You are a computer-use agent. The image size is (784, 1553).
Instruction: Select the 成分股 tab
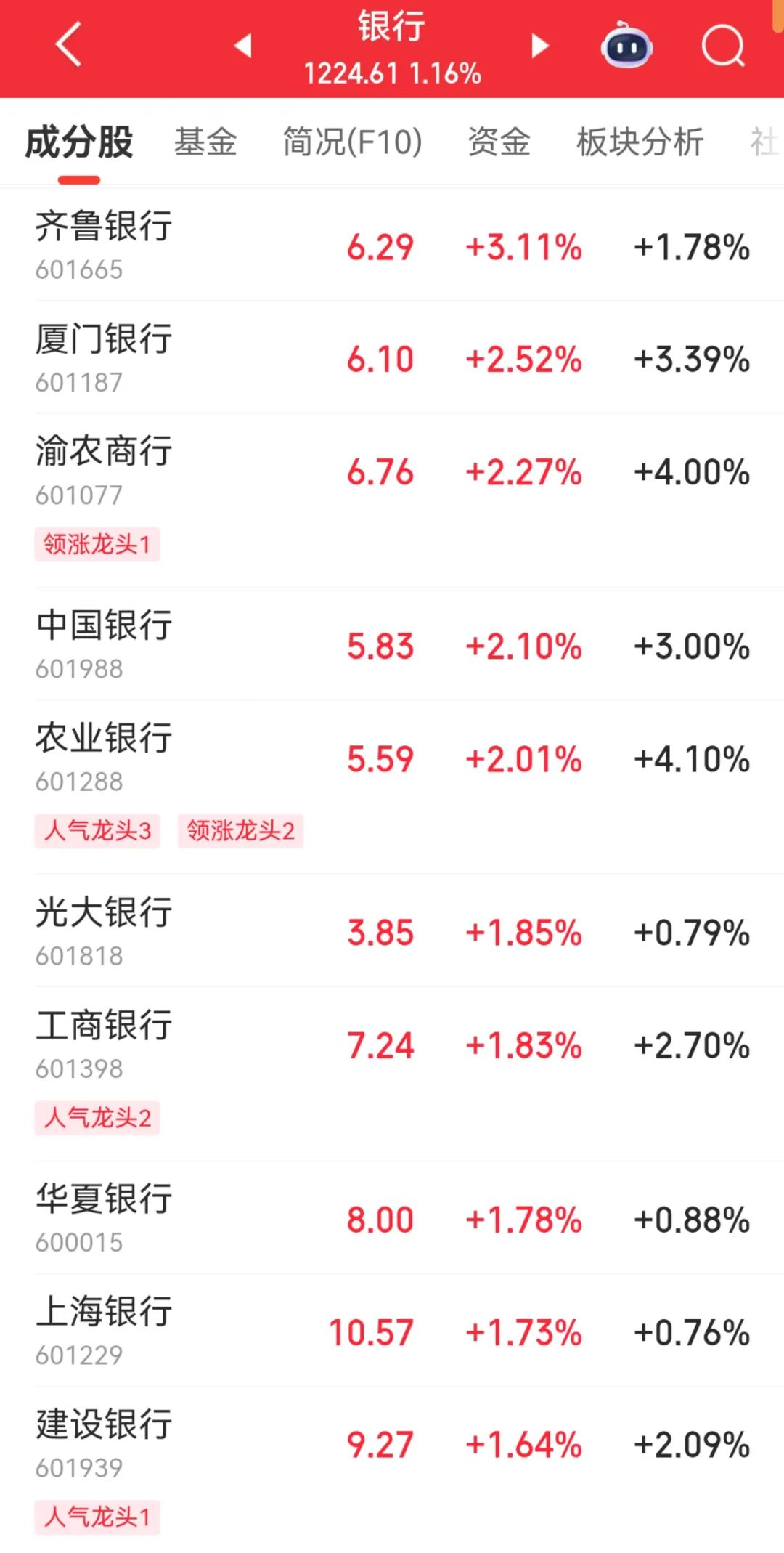coord(77,143)
